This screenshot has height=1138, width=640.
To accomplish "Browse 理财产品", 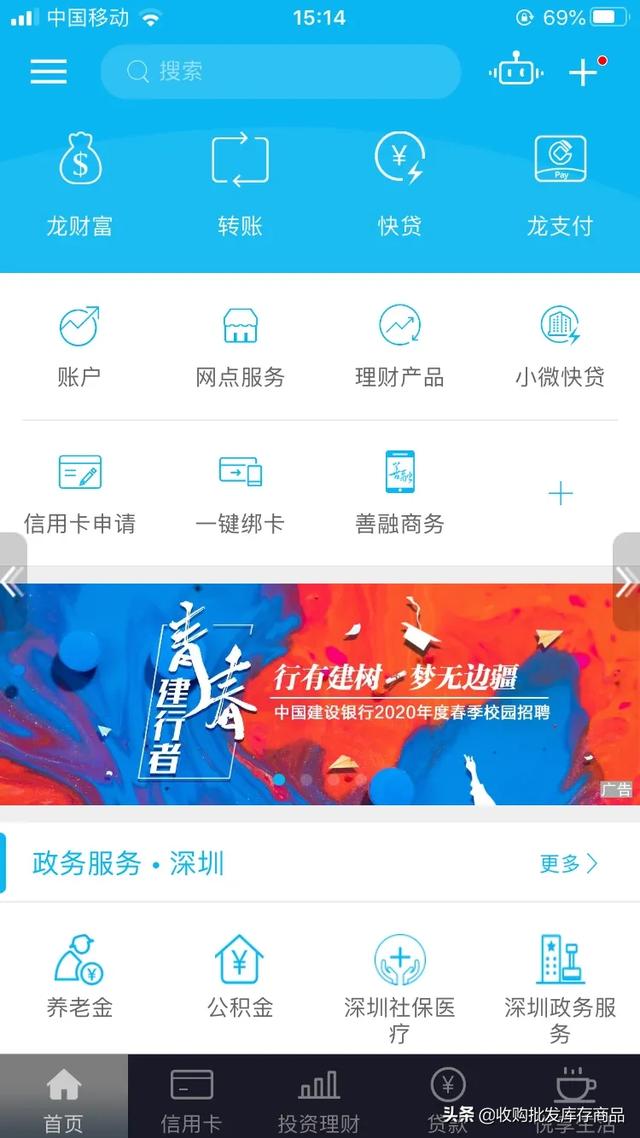I will [x=400, y=345].
